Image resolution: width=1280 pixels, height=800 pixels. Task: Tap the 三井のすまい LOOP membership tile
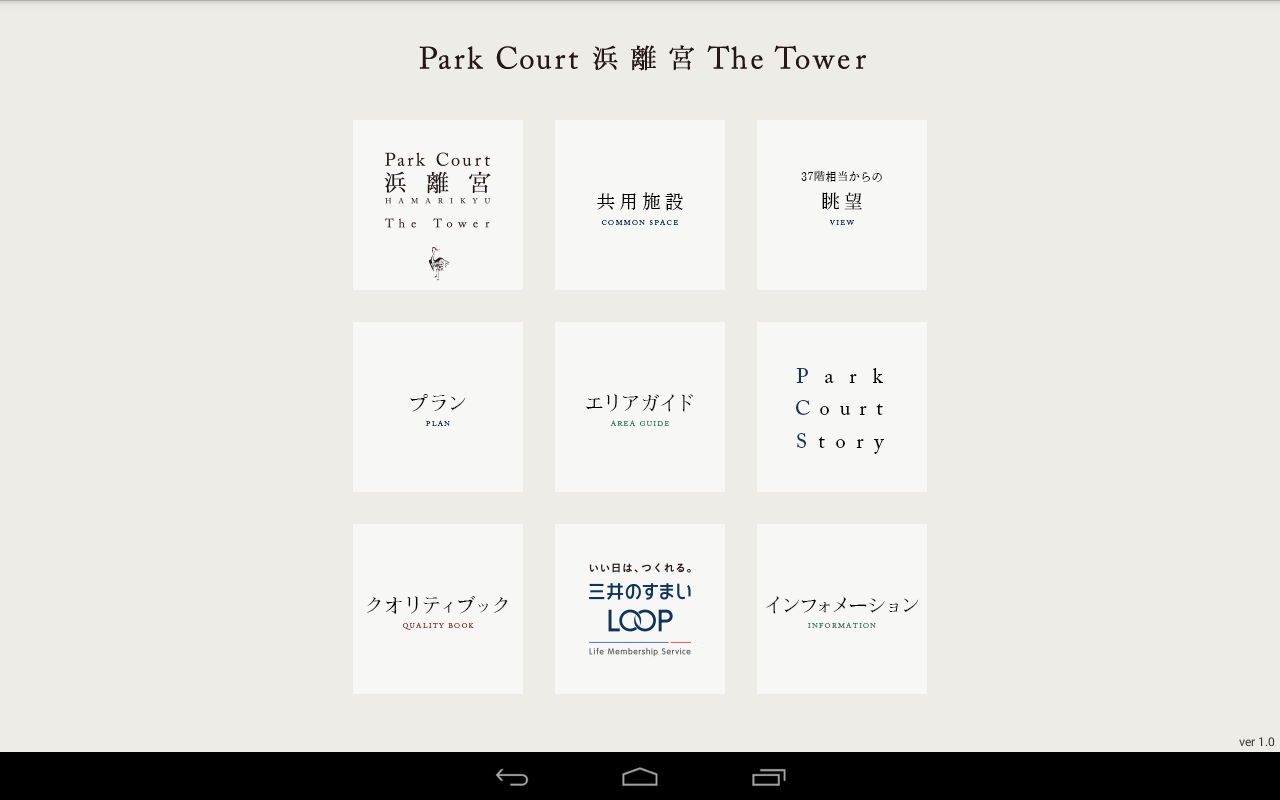pos(640,609)
